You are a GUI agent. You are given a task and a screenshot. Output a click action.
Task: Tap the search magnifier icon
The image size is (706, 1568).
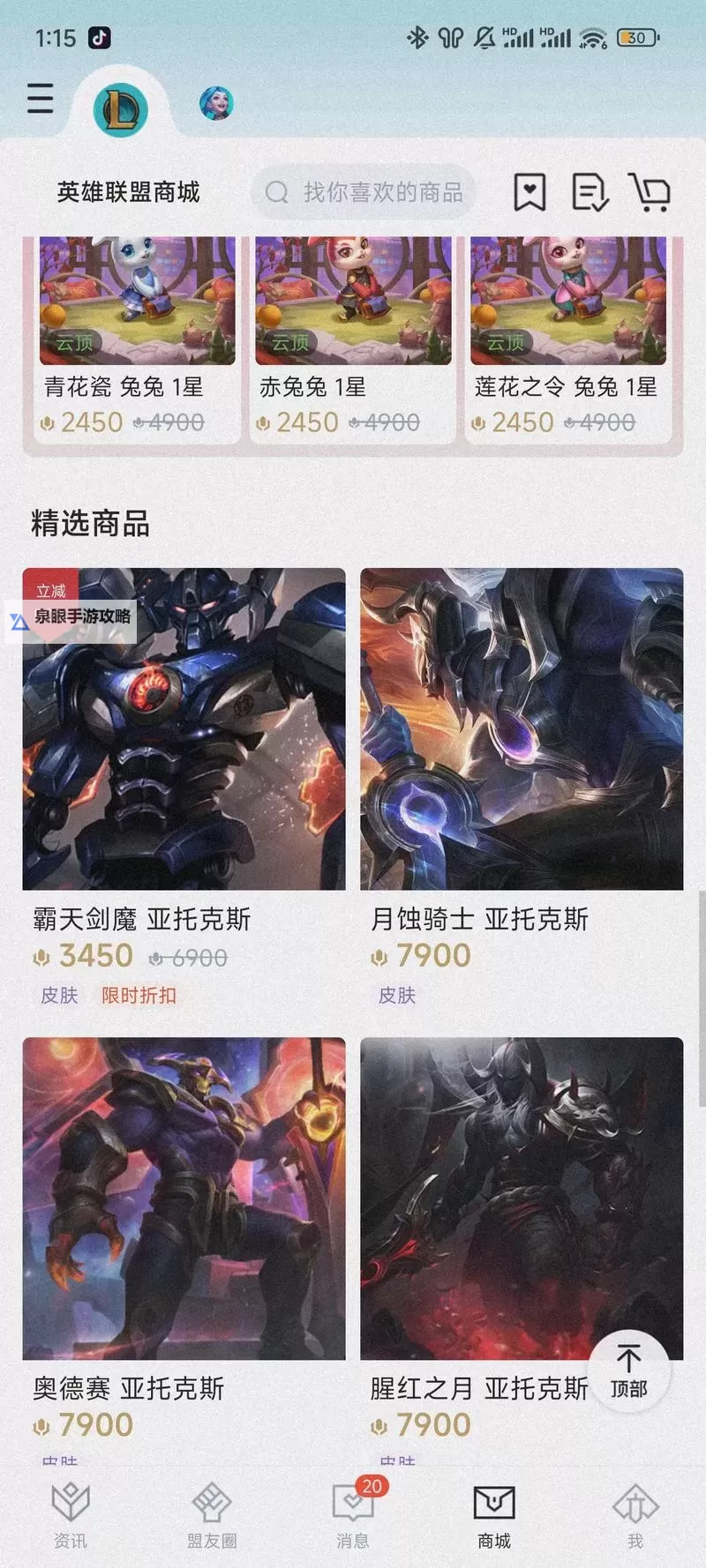[277, 192]
